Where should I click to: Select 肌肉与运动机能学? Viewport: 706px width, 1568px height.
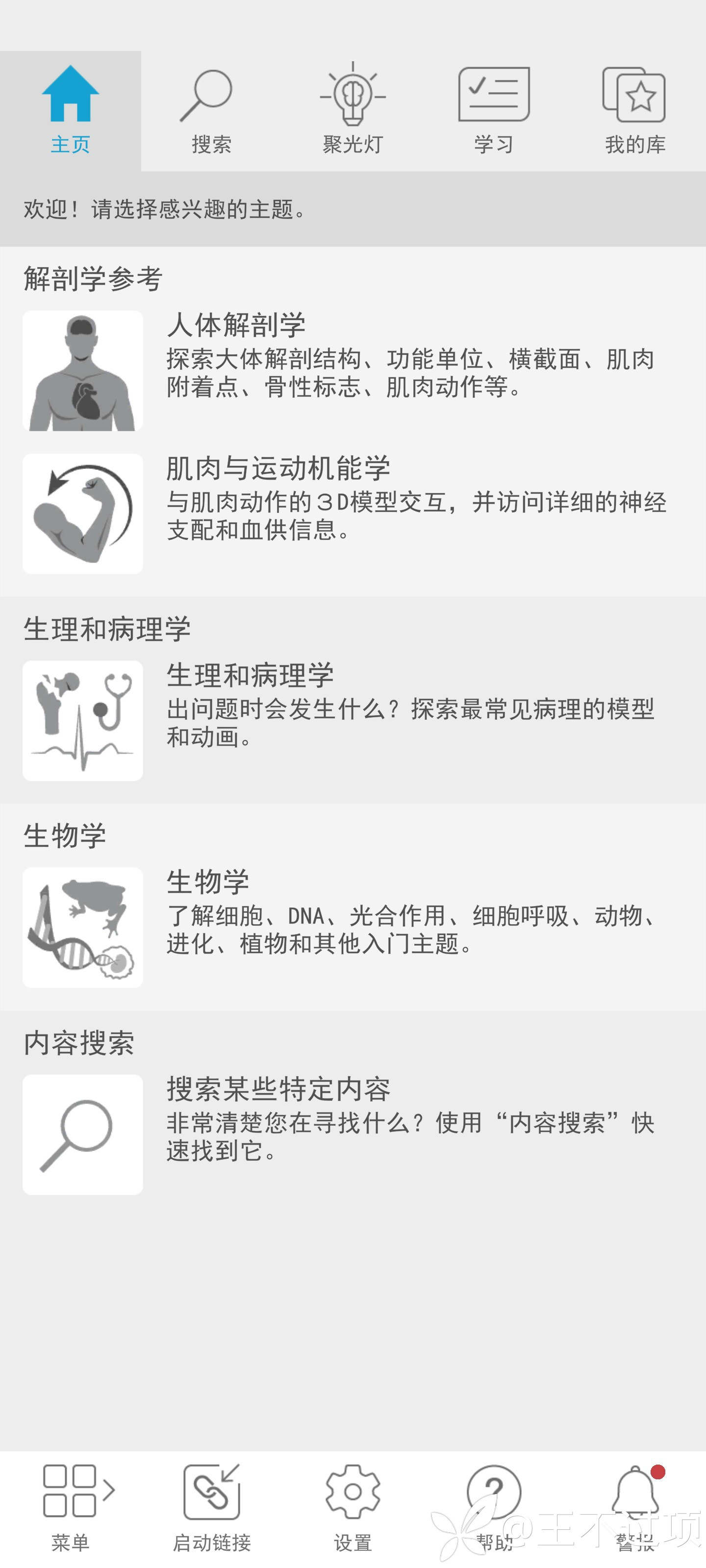click(353, 513)
